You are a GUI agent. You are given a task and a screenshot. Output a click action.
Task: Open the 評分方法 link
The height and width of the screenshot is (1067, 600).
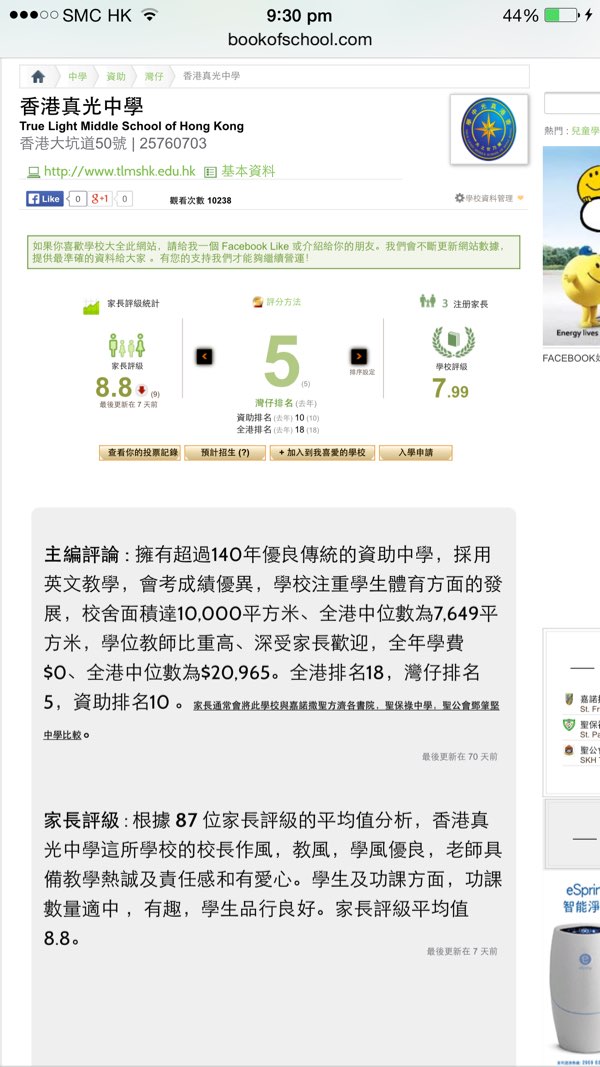(283, 302)
